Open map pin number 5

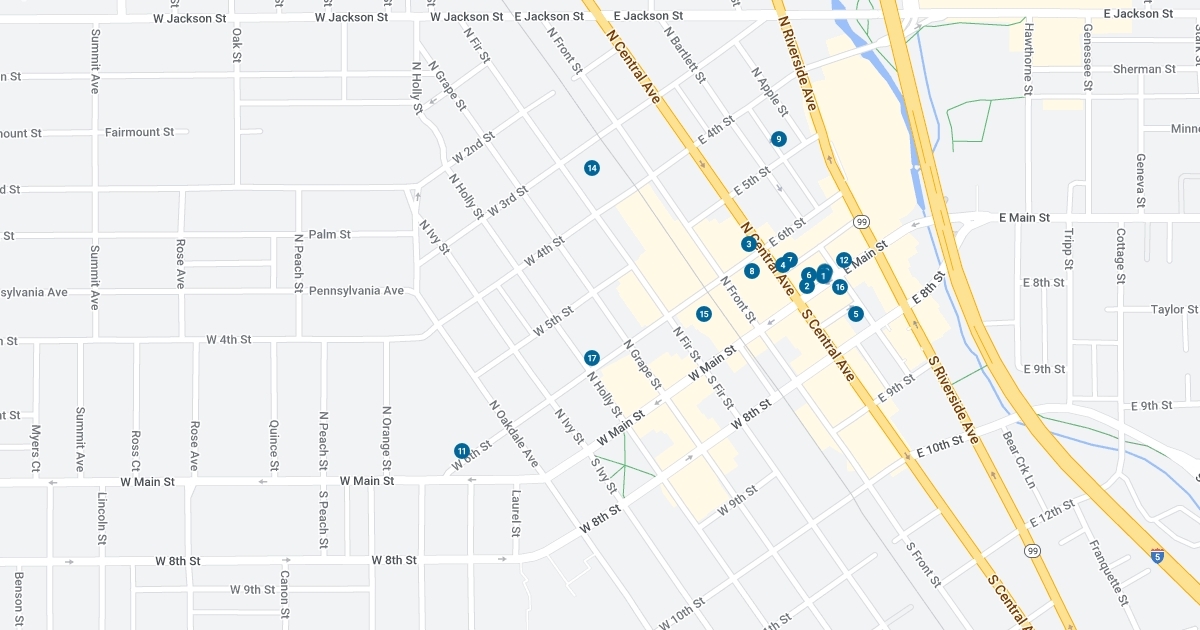click(856, 314)
